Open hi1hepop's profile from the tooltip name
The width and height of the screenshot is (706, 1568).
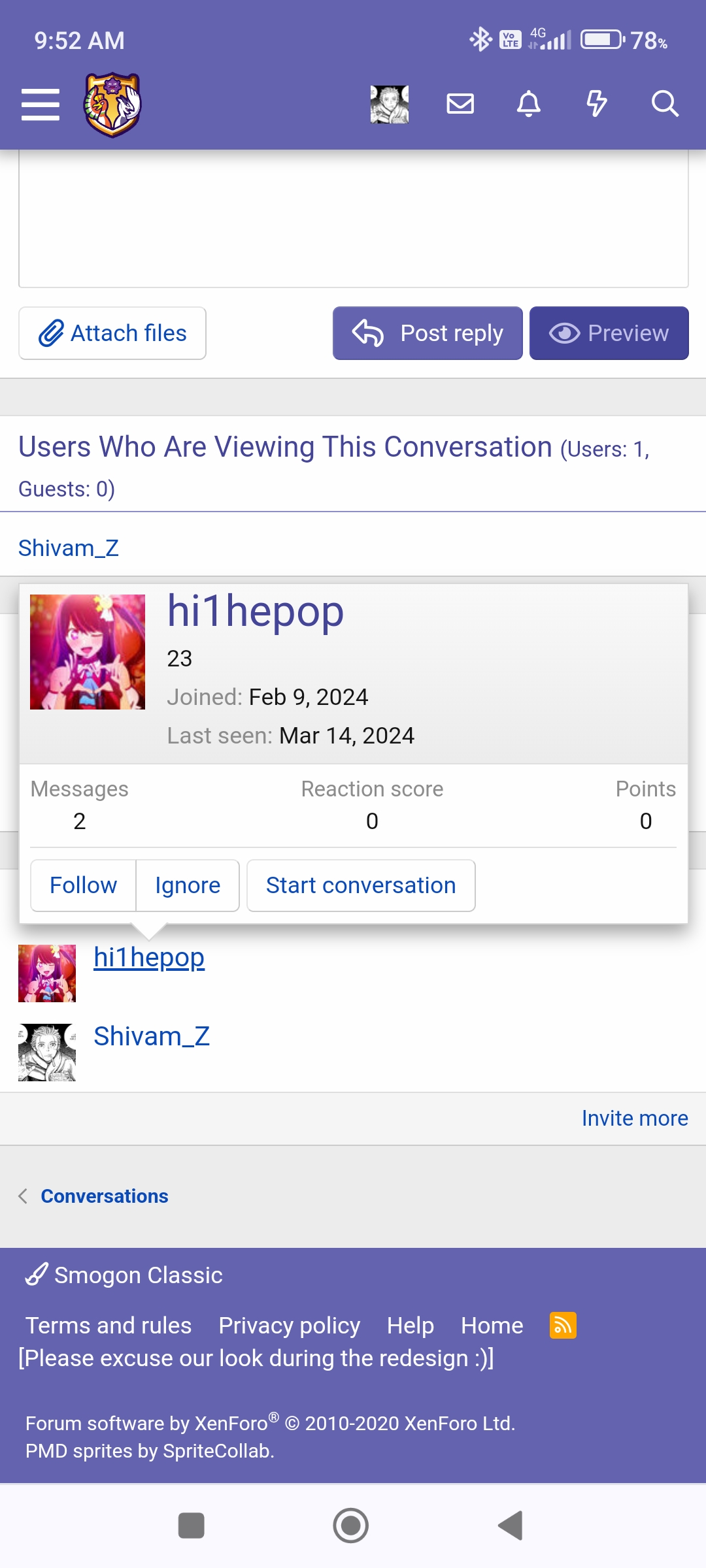click(255, 612)
